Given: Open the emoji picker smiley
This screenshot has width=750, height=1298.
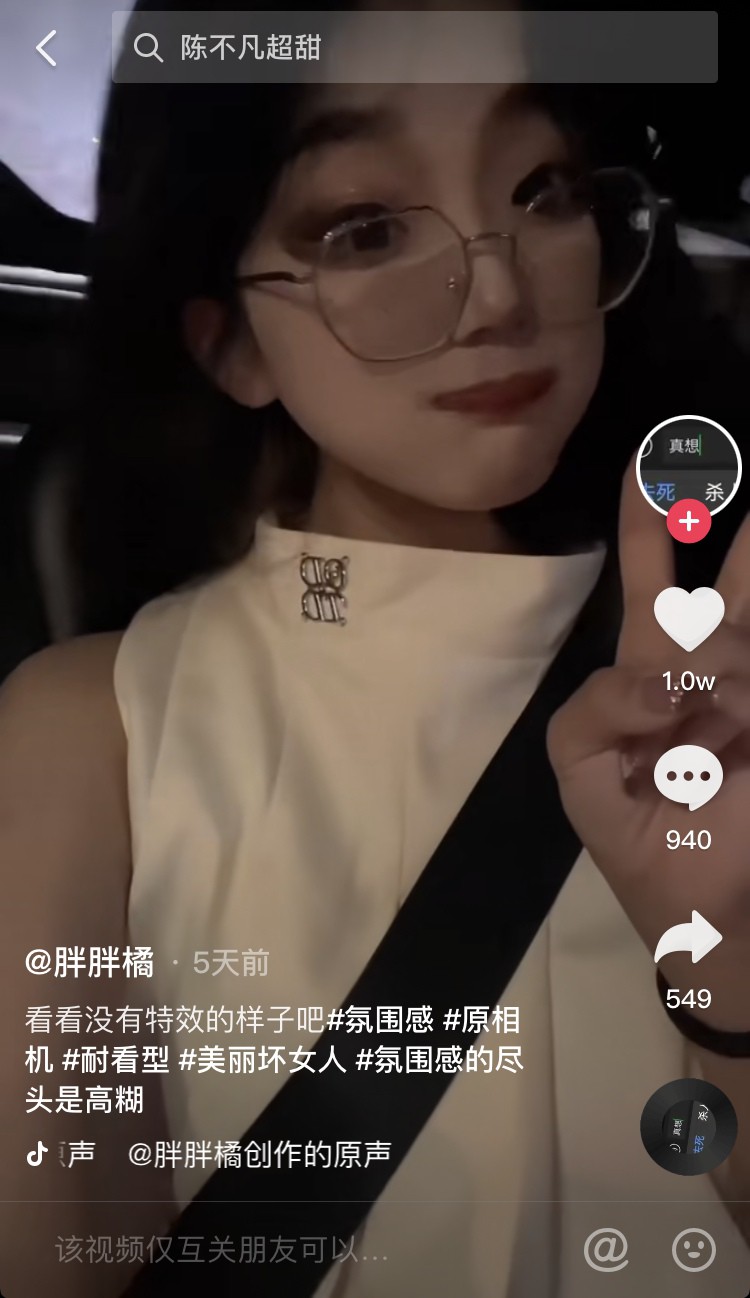Looking at the screenshot, I should pos(694,1249).
